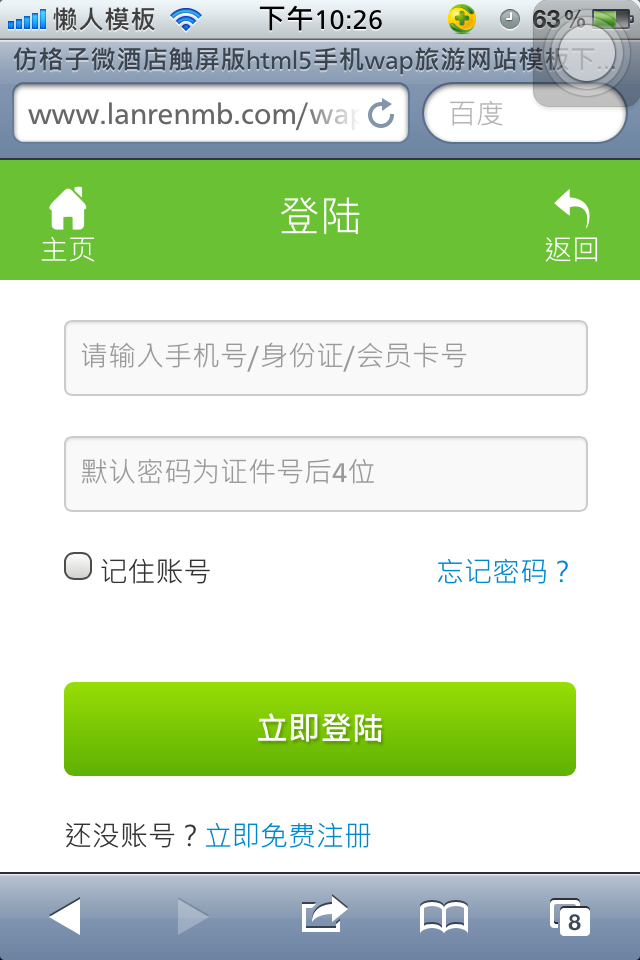Open the browser bookmarks
Image resolution: width=640 pixels, height=960 pixels.
click(444, 916)
